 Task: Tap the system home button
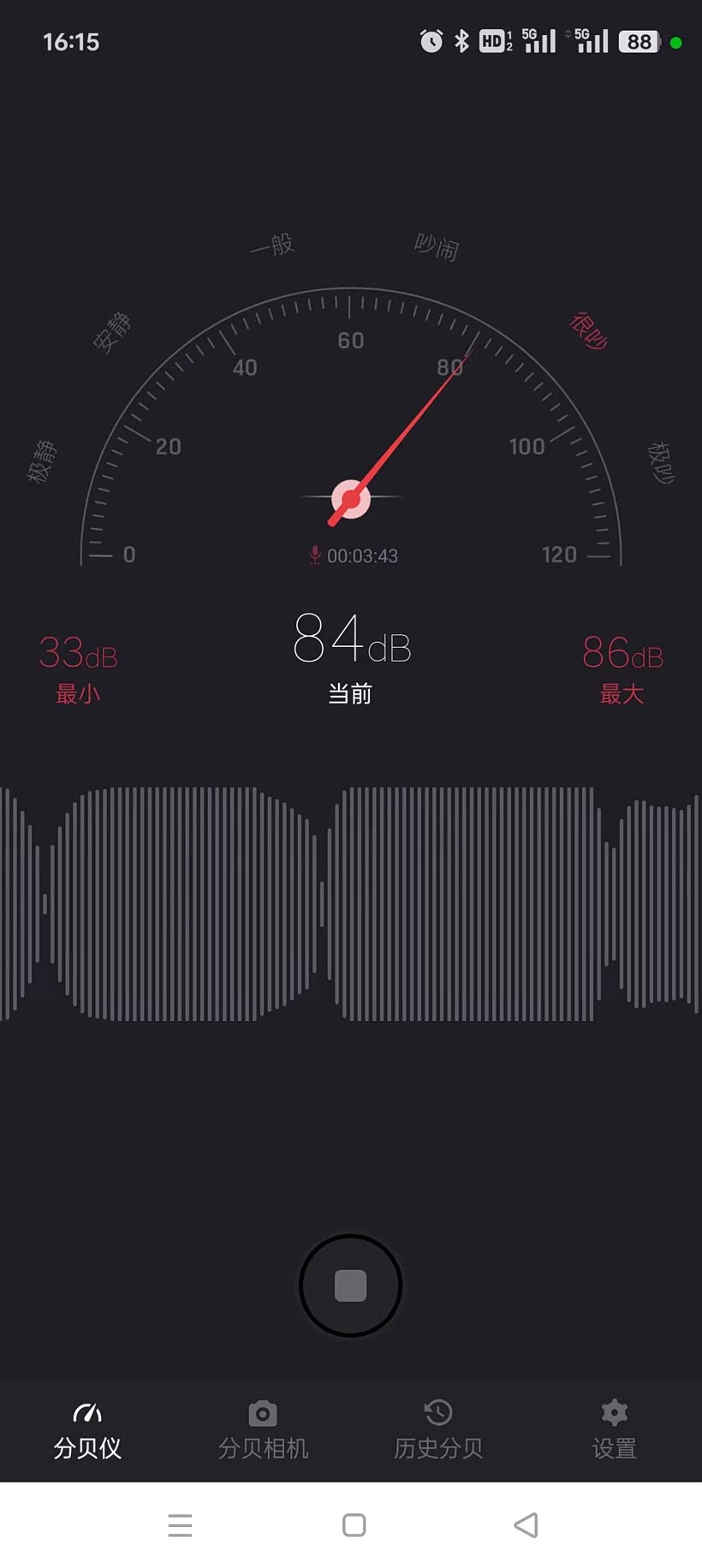click(x=354, y=1524)
